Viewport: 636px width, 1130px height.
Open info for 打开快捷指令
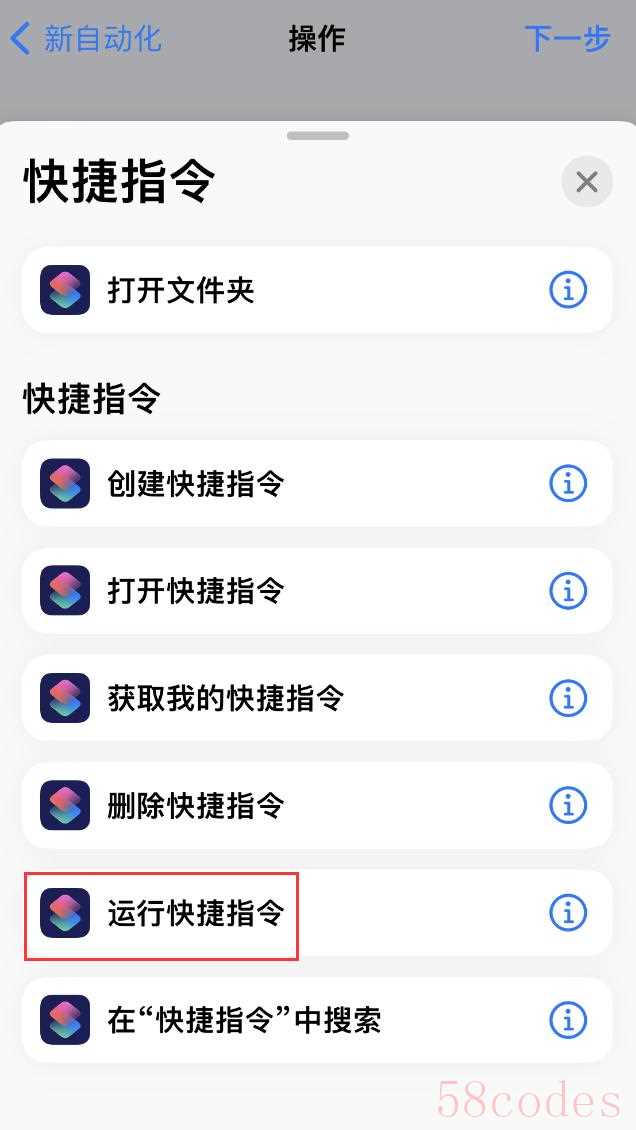[568, 591]
